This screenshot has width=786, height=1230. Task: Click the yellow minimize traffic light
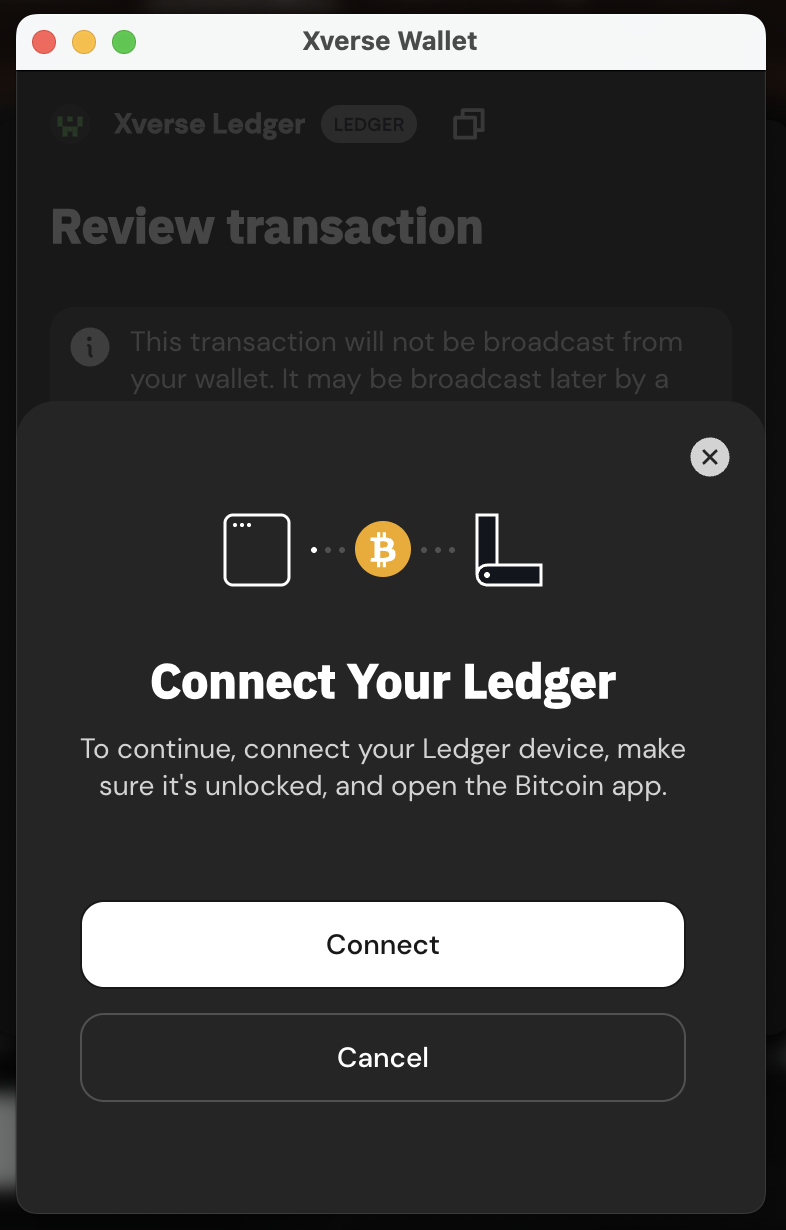(83, 42)
